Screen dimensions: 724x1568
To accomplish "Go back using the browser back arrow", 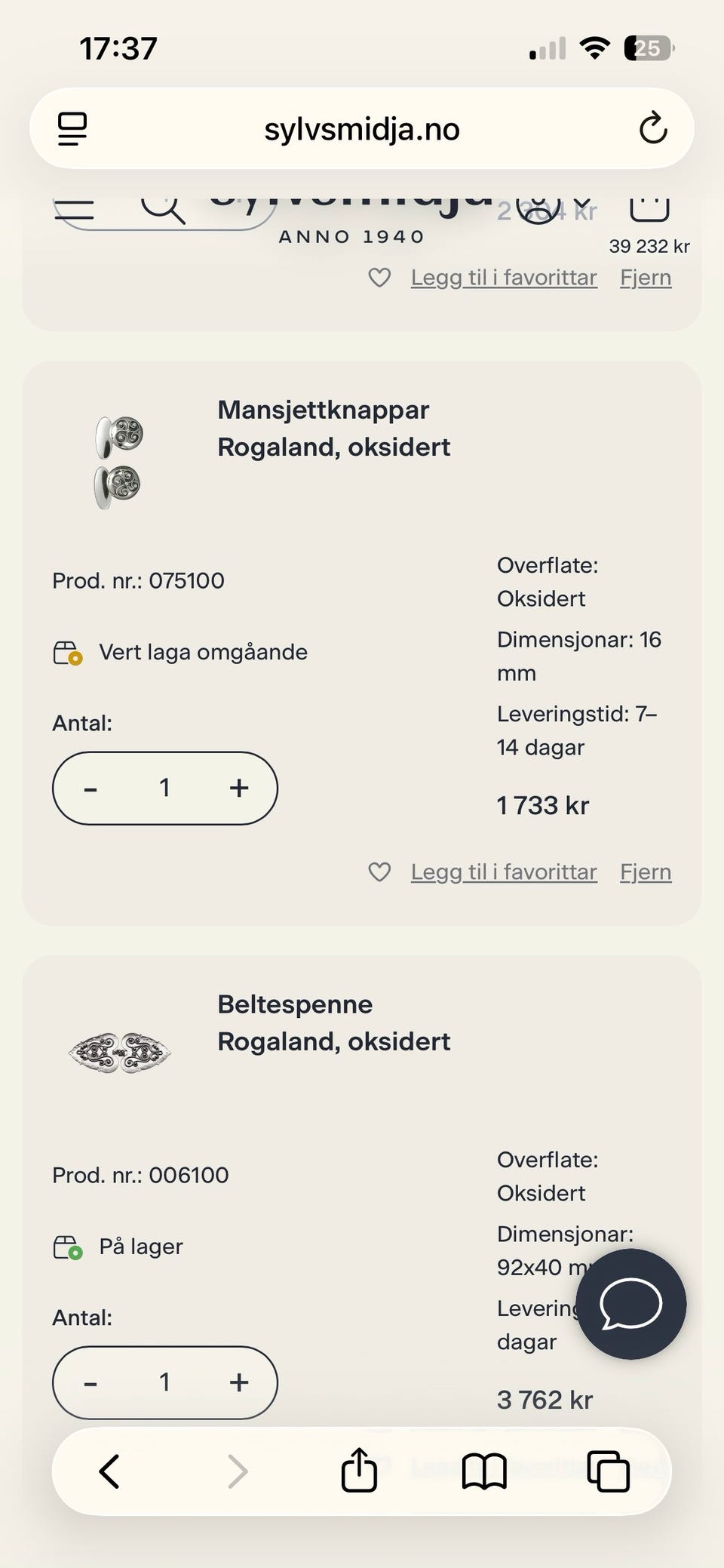I will click(x=108, y=1470).
